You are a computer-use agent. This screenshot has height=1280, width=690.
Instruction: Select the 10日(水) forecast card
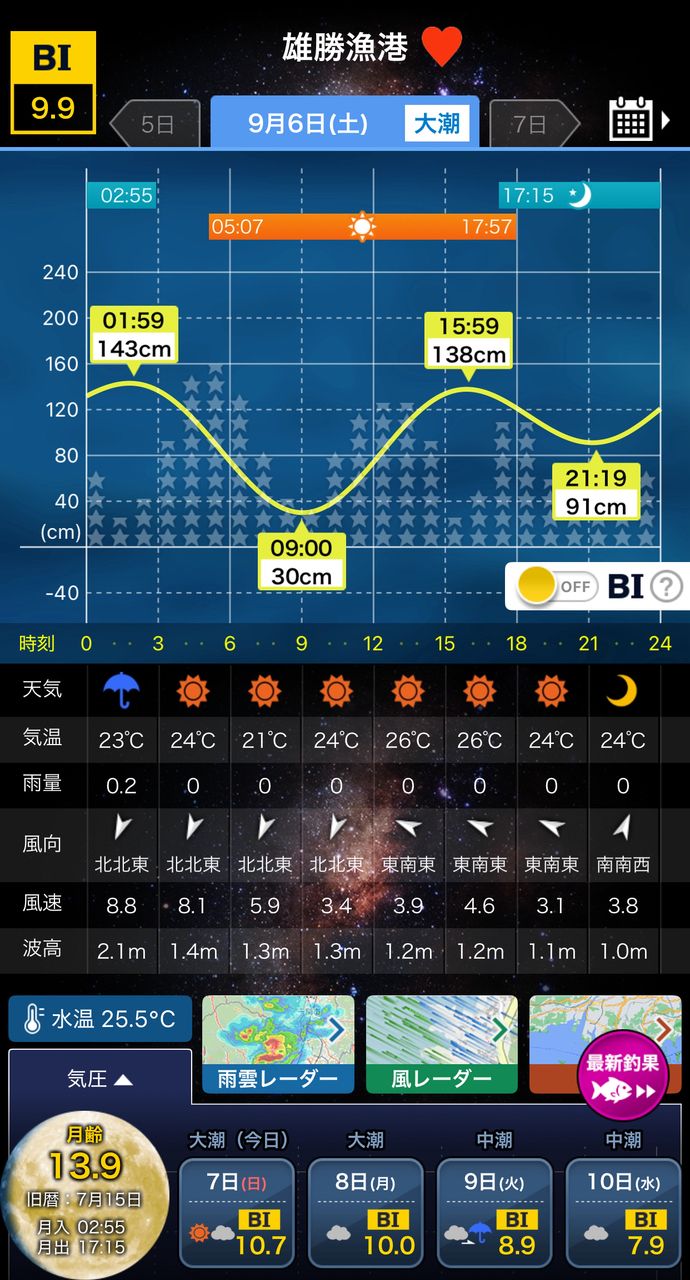622,1212
